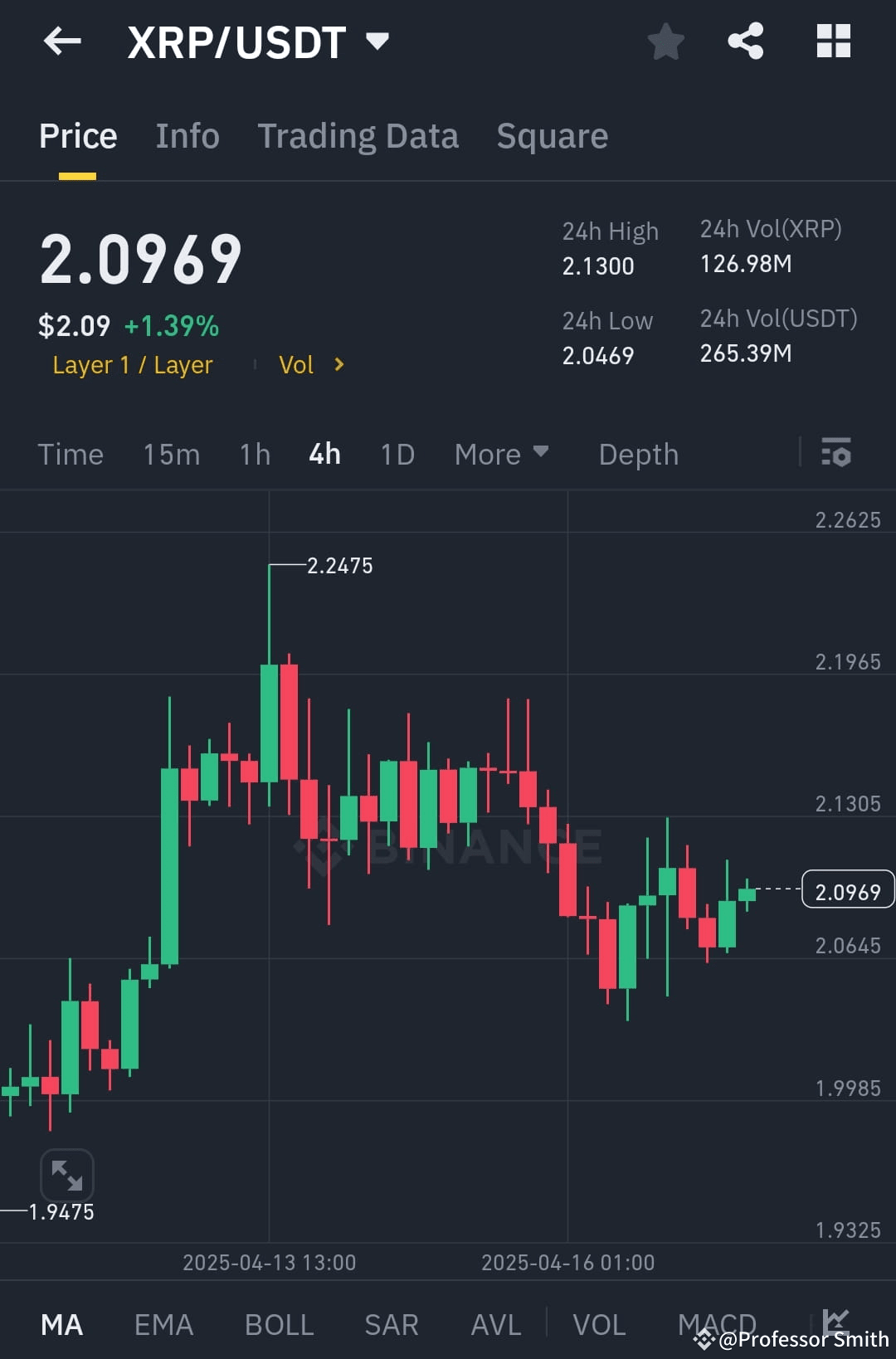Screen dimensions: 896x1359
Task: Star XRP/USDT as a favorite
Action: click(x=665, y=41)
